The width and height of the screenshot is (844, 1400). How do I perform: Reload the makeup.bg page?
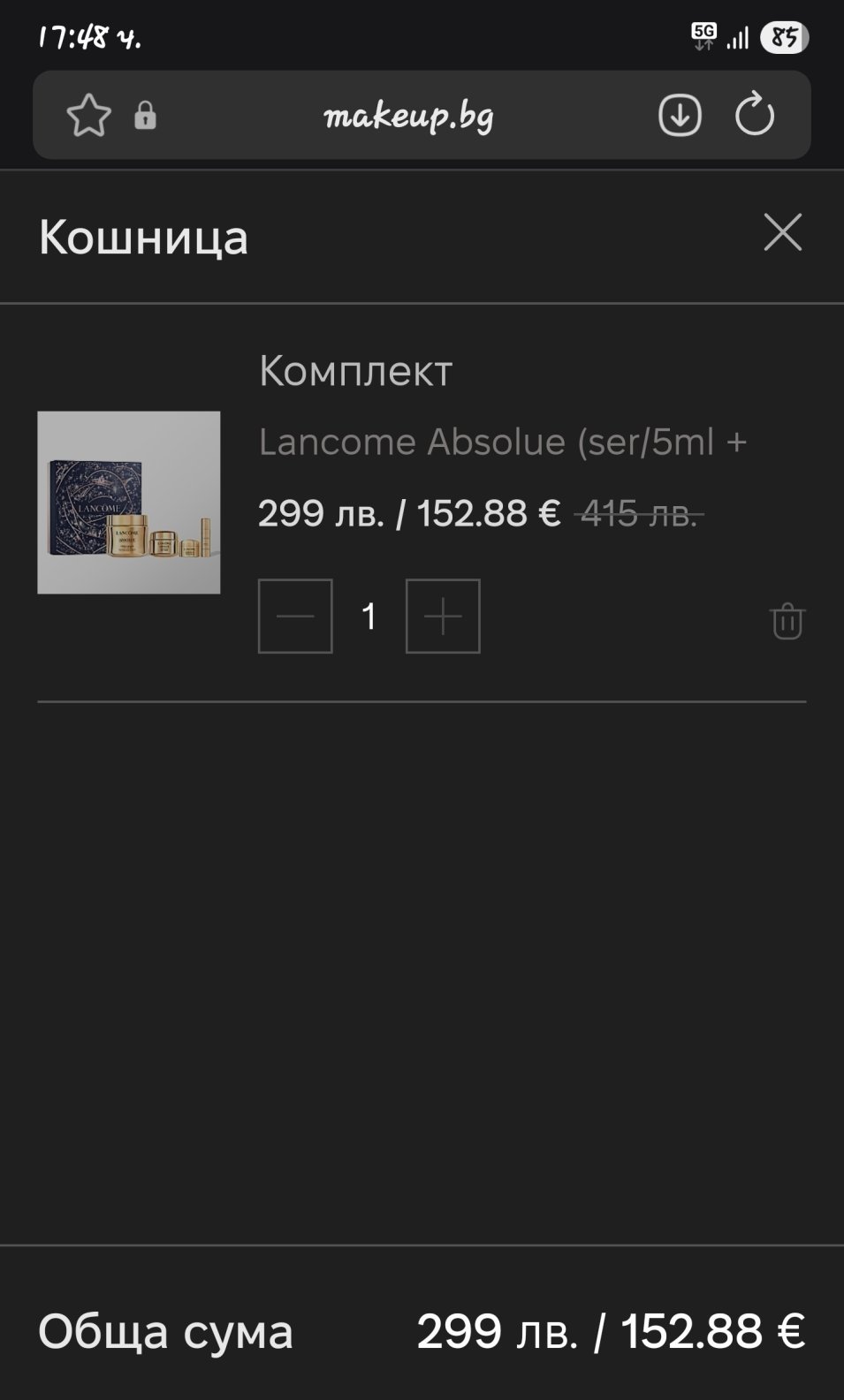(x=754, y=115)
